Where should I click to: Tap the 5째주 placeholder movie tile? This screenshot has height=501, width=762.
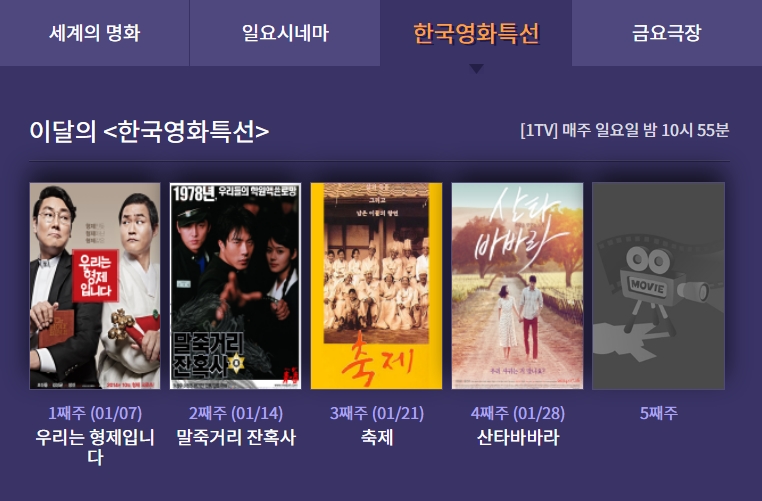point(658,286)
